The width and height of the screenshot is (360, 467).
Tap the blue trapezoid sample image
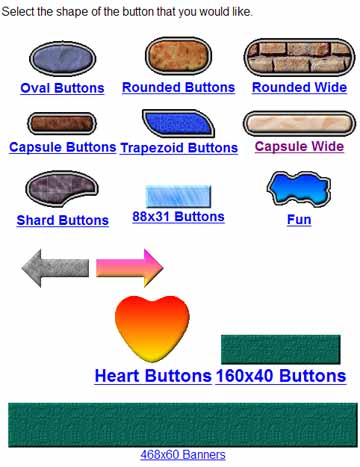tap(179, 123)
